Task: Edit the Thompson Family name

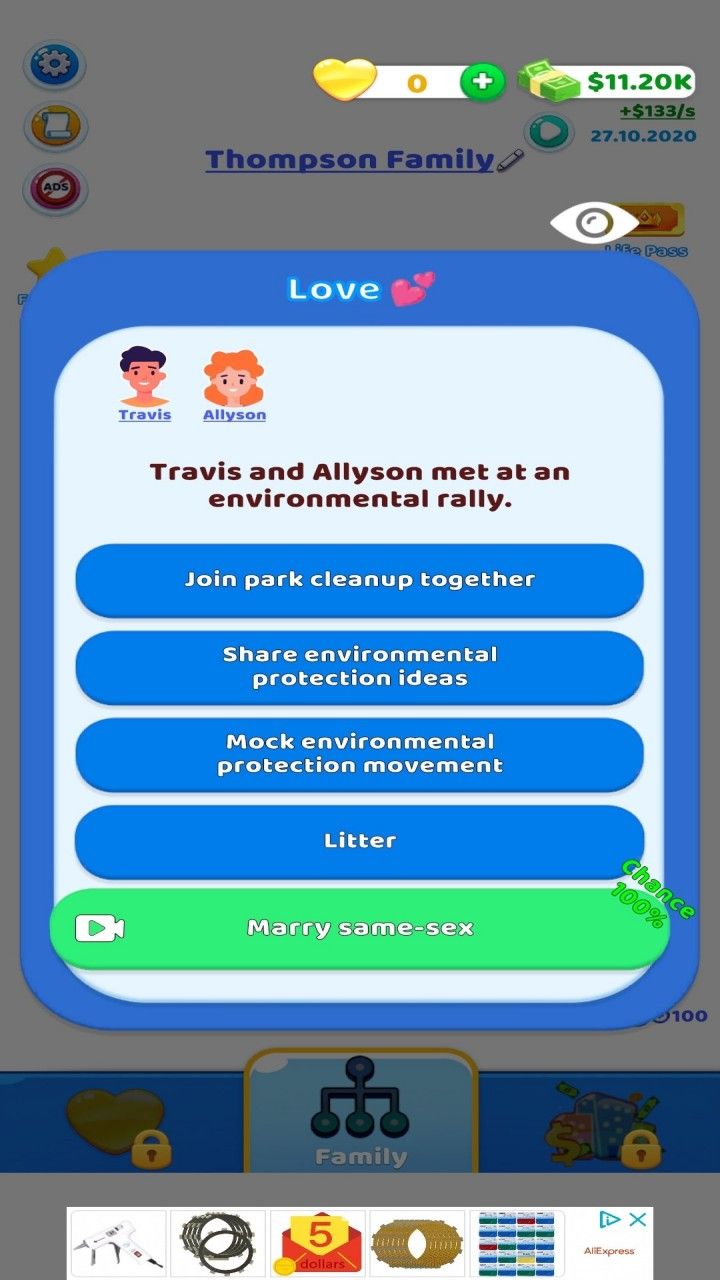Action: 510,160
